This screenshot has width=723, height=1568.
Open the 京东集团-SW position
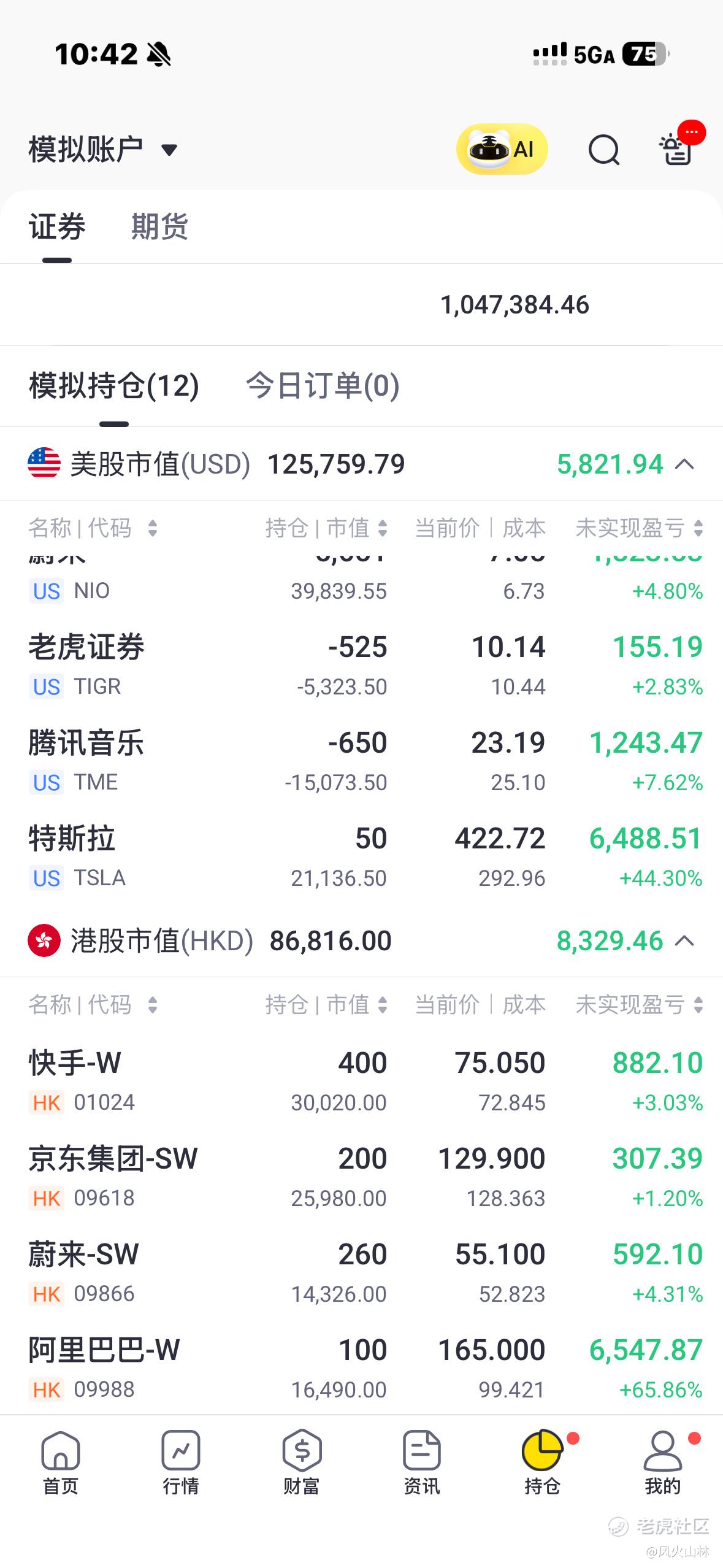tap(362, 1177)
